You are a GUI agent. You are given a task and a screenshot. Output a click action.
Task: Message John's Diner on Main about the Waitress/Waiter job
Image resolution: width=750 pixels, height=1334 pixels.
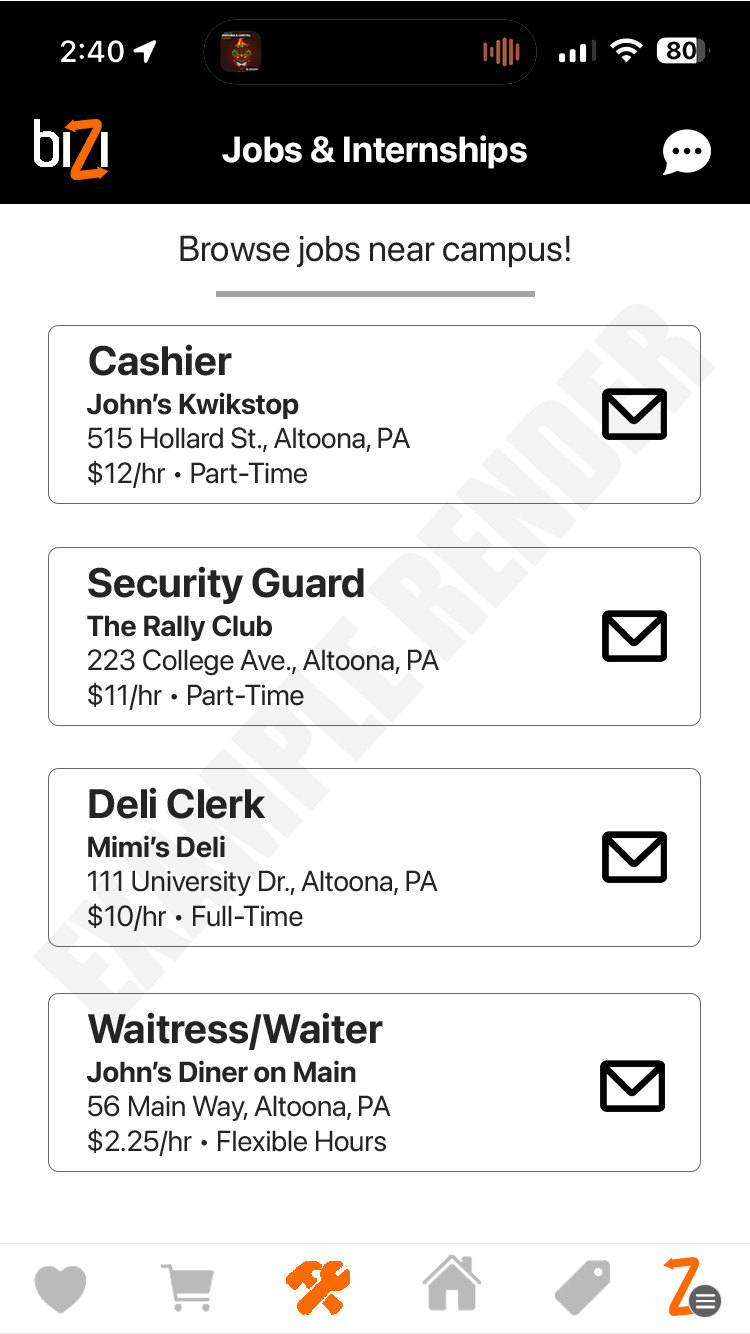coord(633,1086)
